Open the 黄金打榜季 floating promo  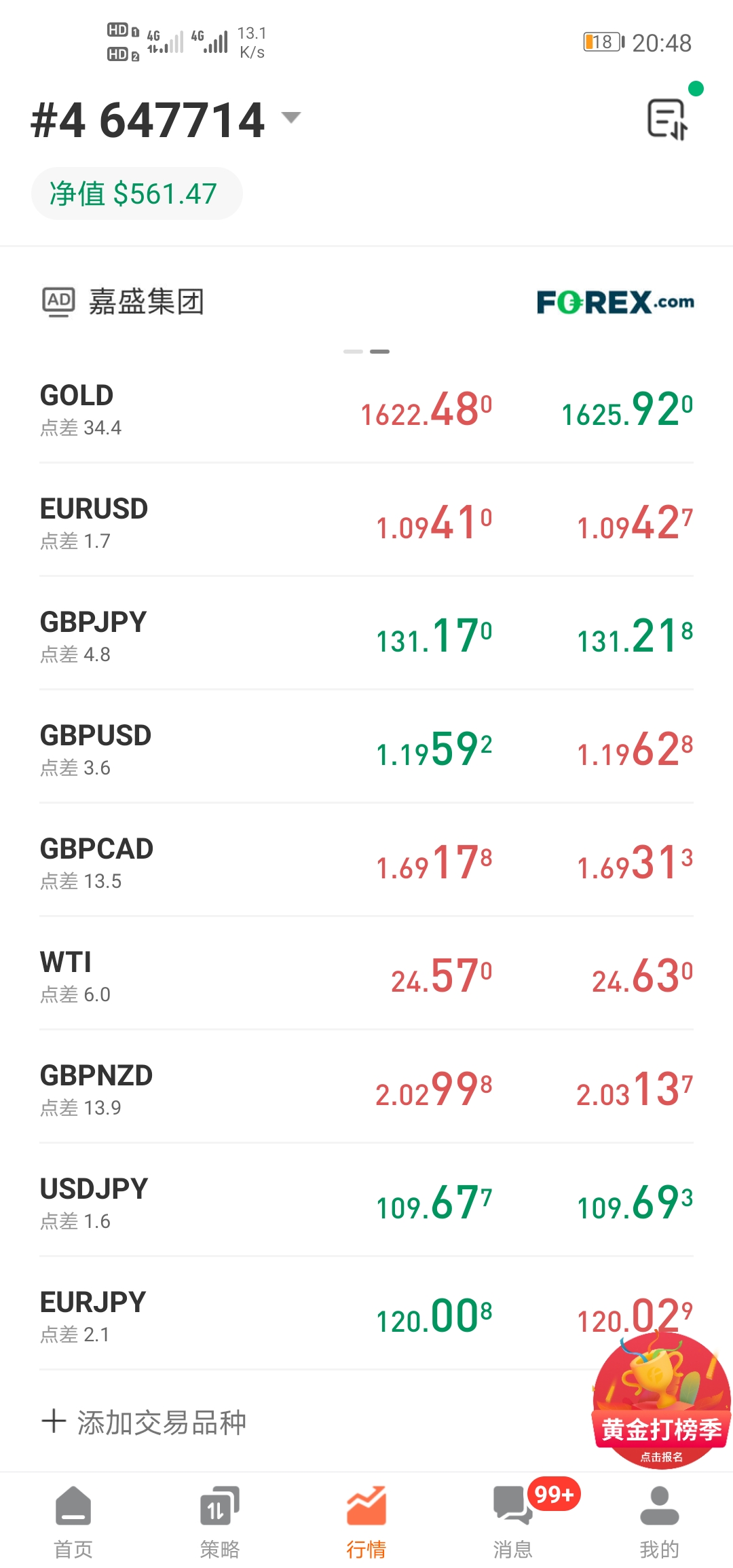click(662, 1401)
